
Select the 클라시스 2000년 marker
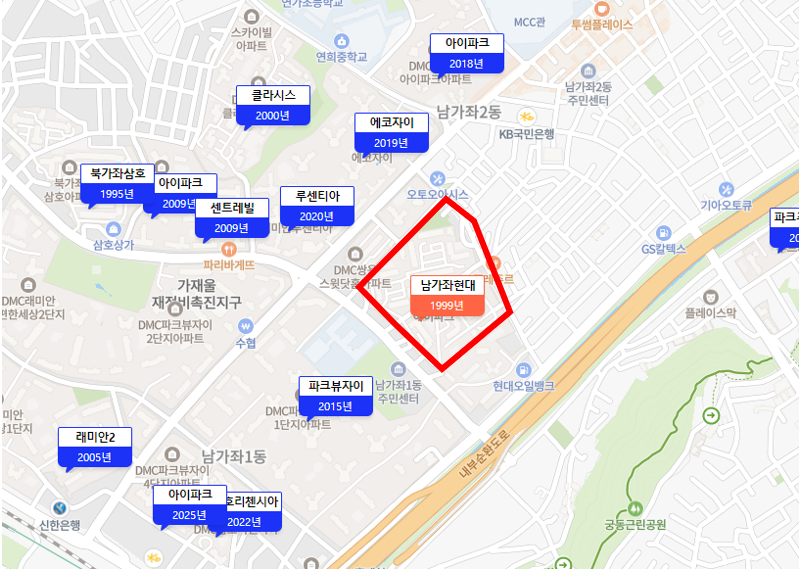[273, 105]
